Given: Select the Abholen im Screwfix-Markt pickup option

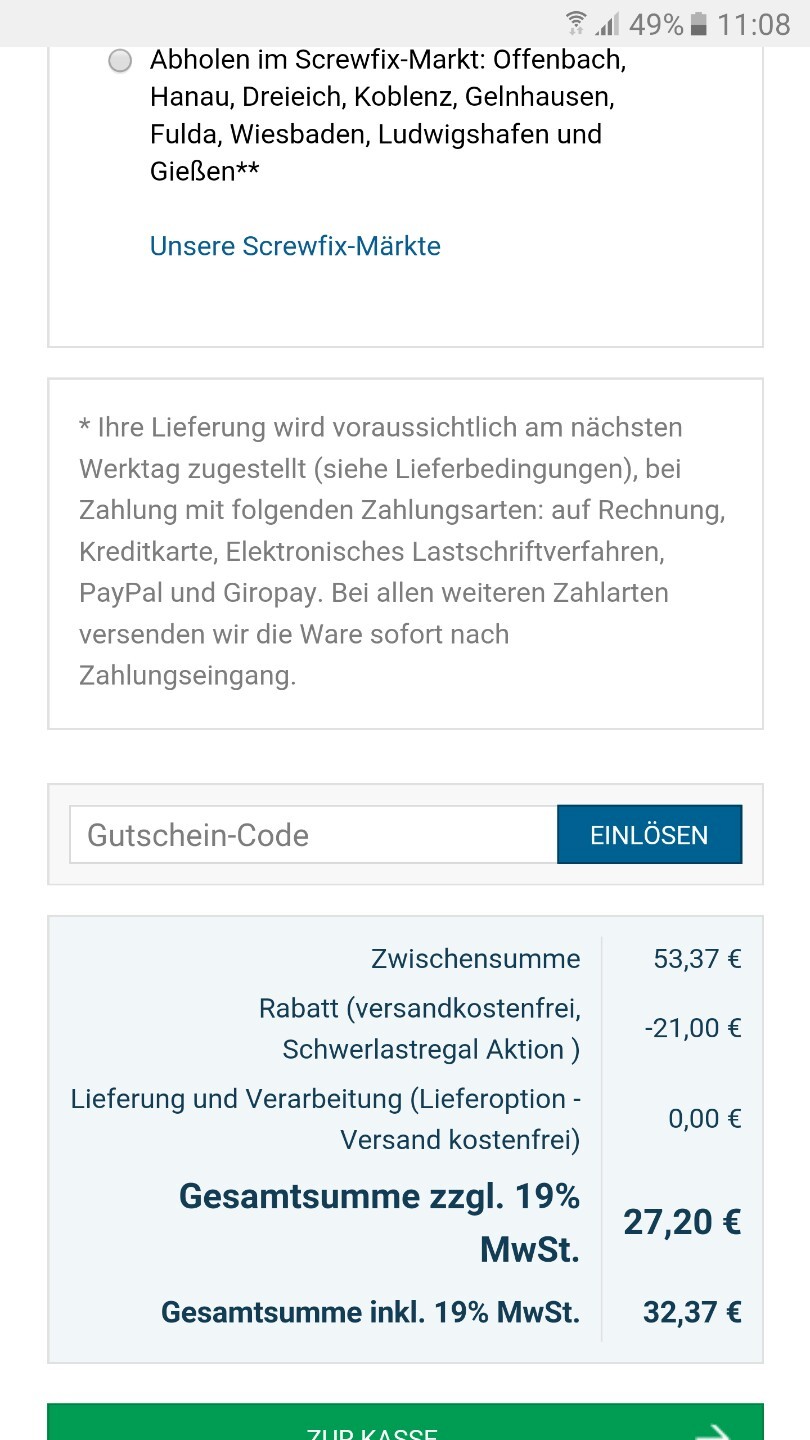Looking at the screenshot, I should [x=120, y=62].
